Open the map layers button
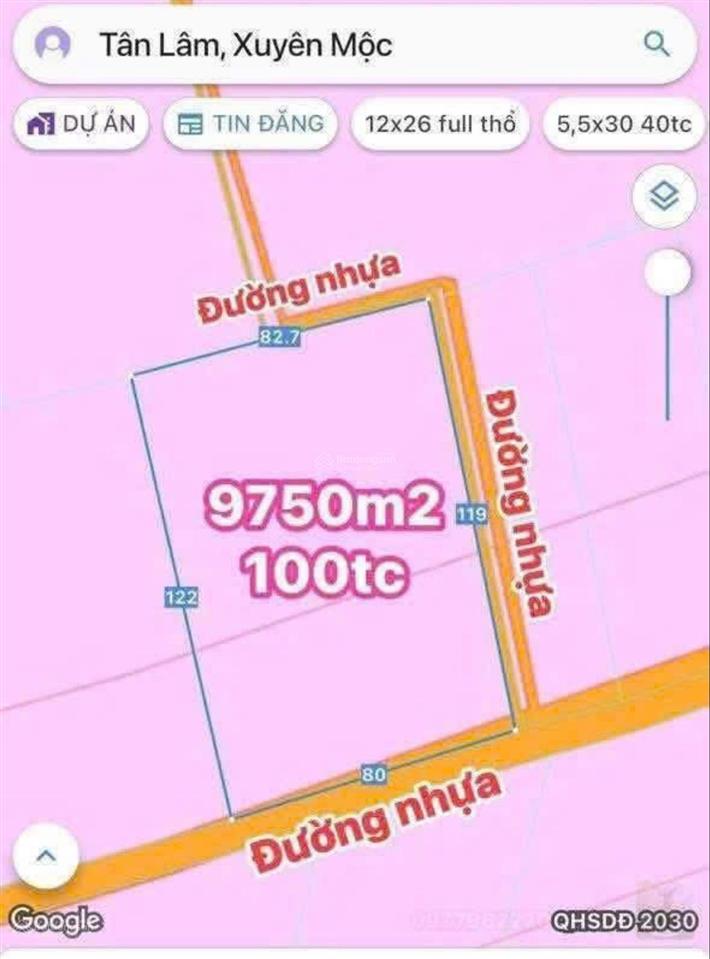Viewport: 710px width, 959px height. 665,197
